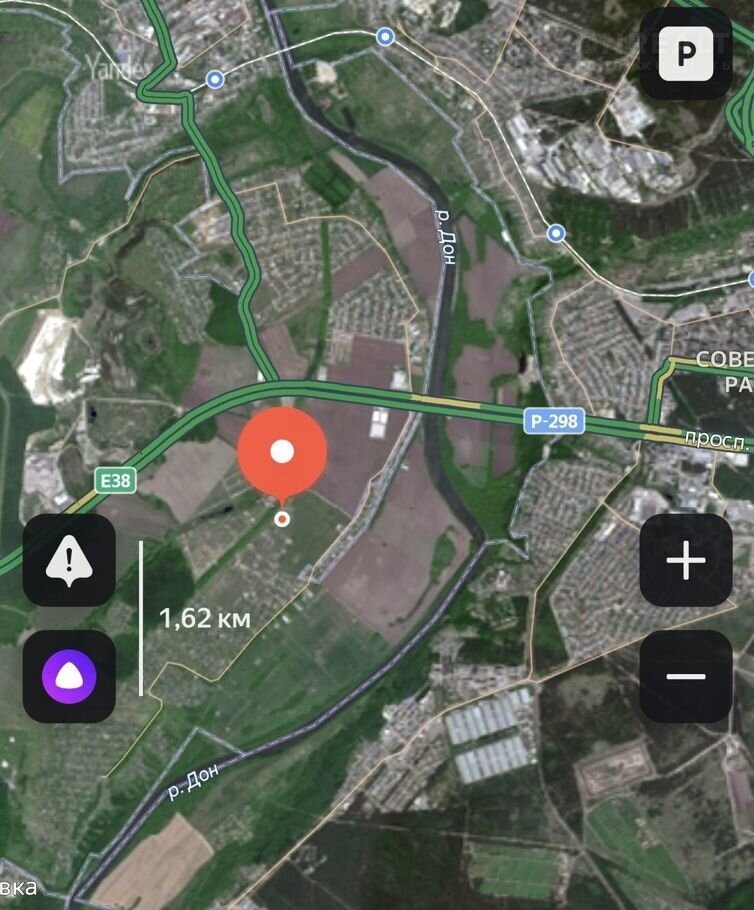Tap the red location pin
The image size is (754, 910).
click(282, 452)
